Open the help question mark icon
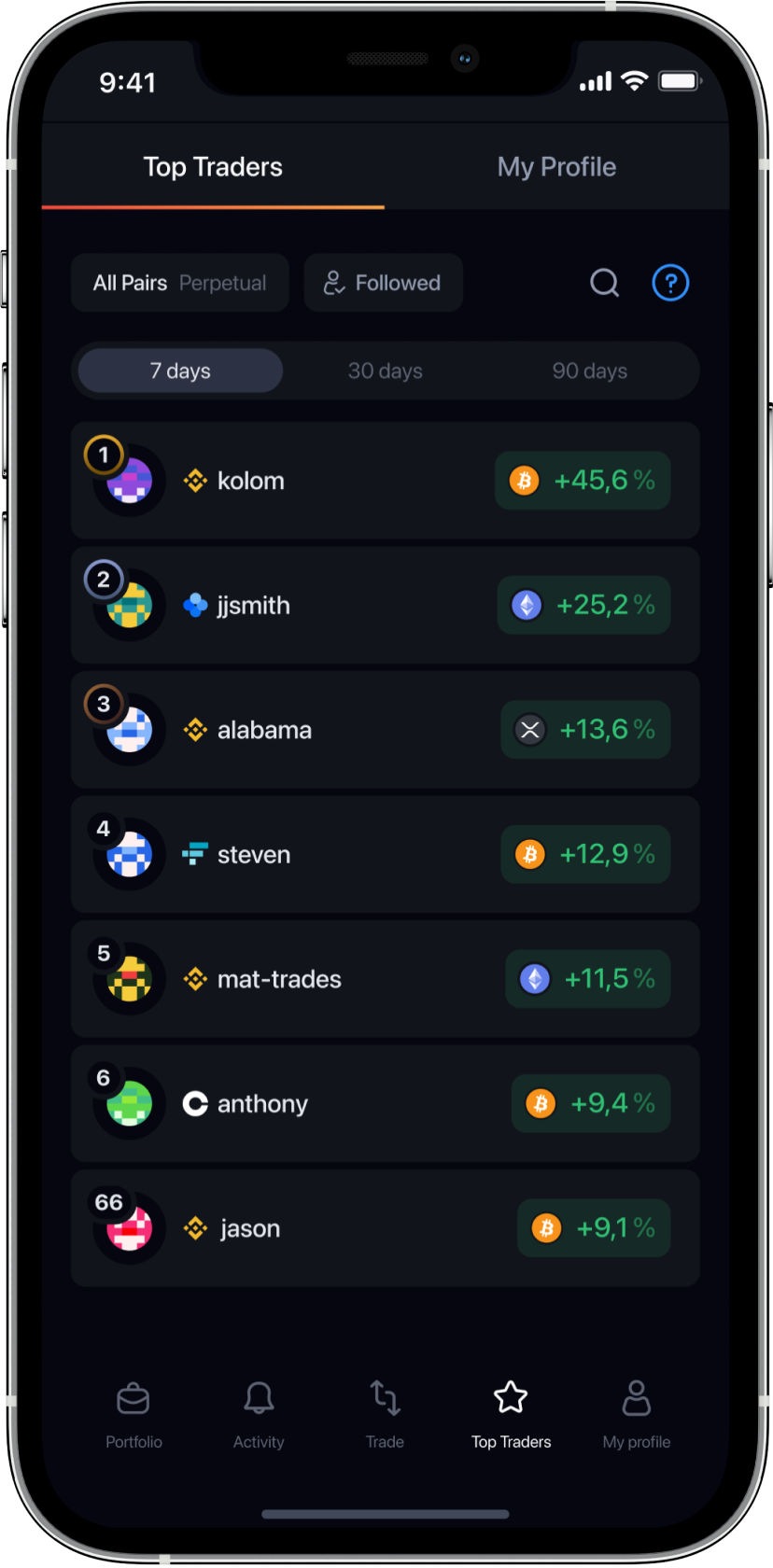Viewport: 773px width, 1568px height. click(670, 283)
